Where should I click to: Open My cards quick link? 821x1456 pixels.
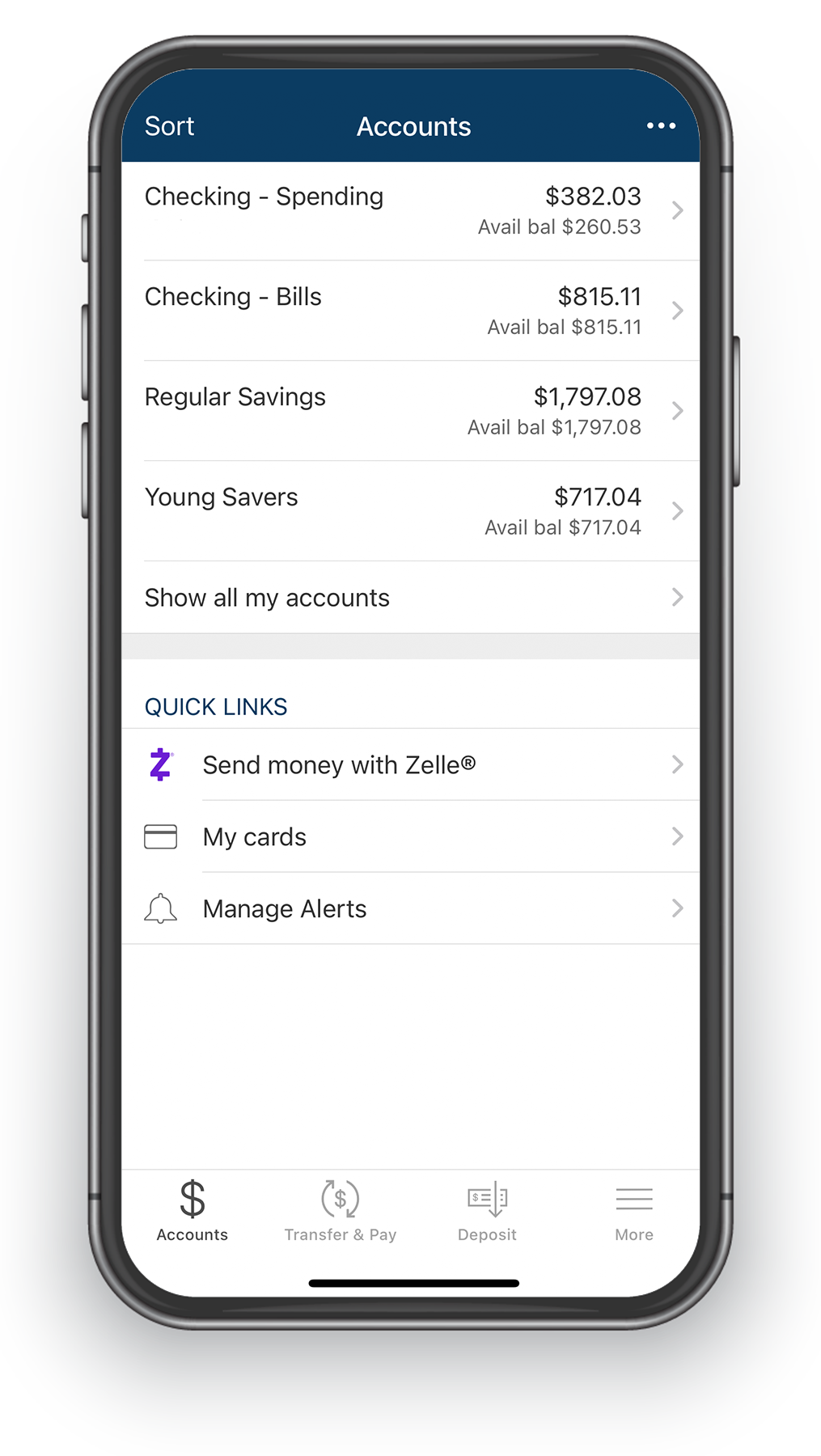click(x=411, y=836)
